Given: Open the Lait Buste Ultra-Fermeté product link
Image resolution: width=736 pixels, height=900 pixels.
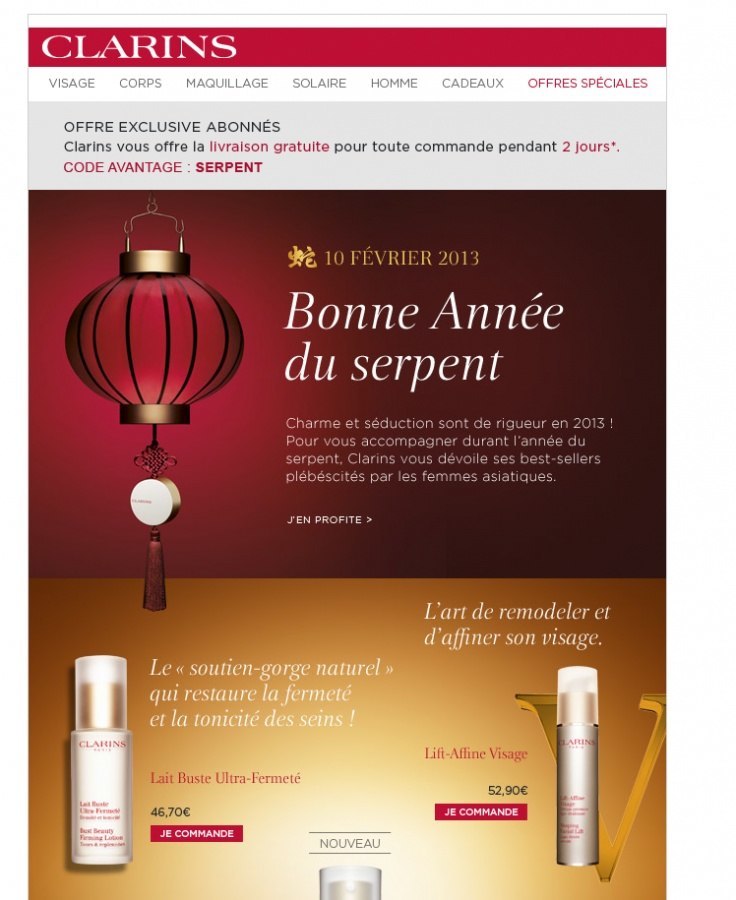Looking at the screenshot, I should [x=225, y=778].
